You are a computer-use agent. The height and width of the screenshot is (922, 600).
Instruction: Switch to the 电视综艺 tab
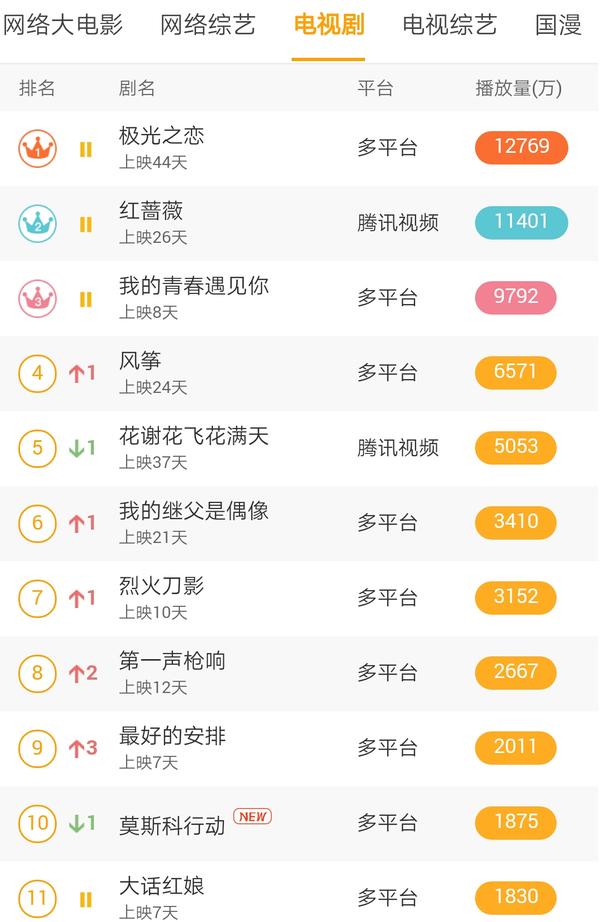coord(449,25)
